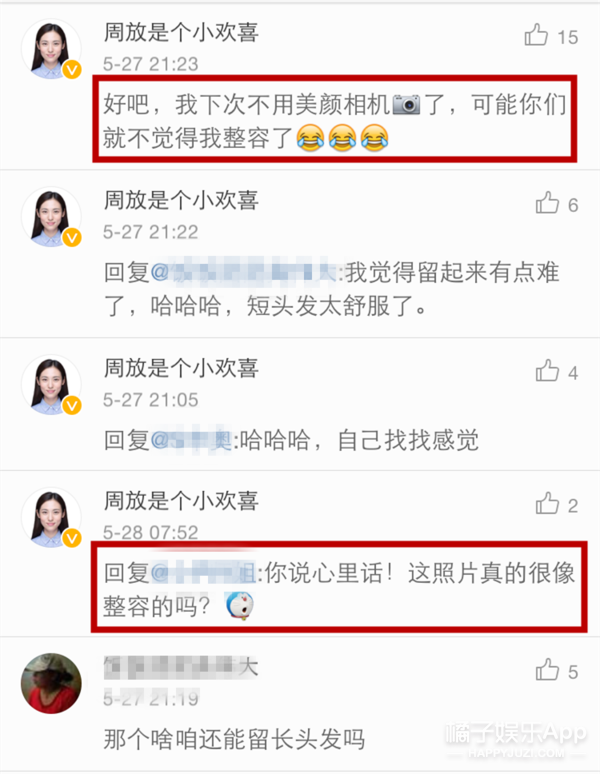Tap the username 周放是个小欢喜 on the 21:05 comment

coord(181,368)
